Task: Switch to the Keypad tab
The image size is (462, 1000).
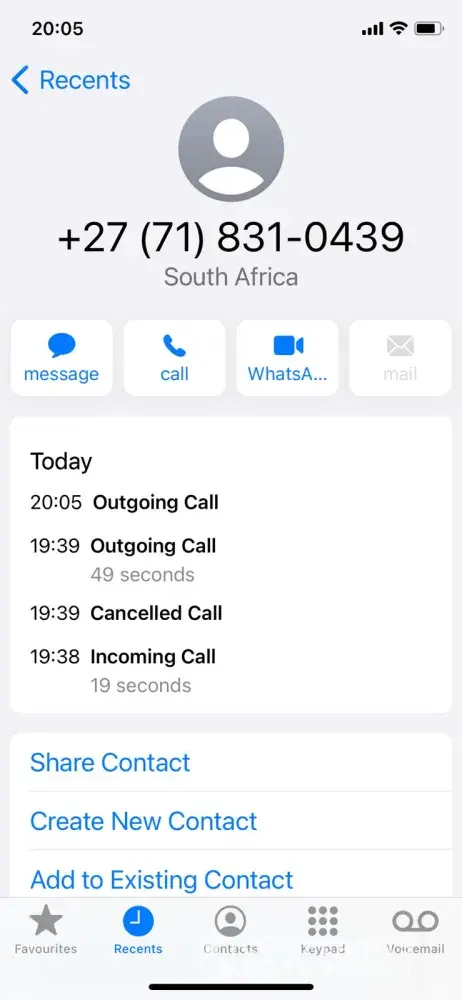Action: coord(322,930)
